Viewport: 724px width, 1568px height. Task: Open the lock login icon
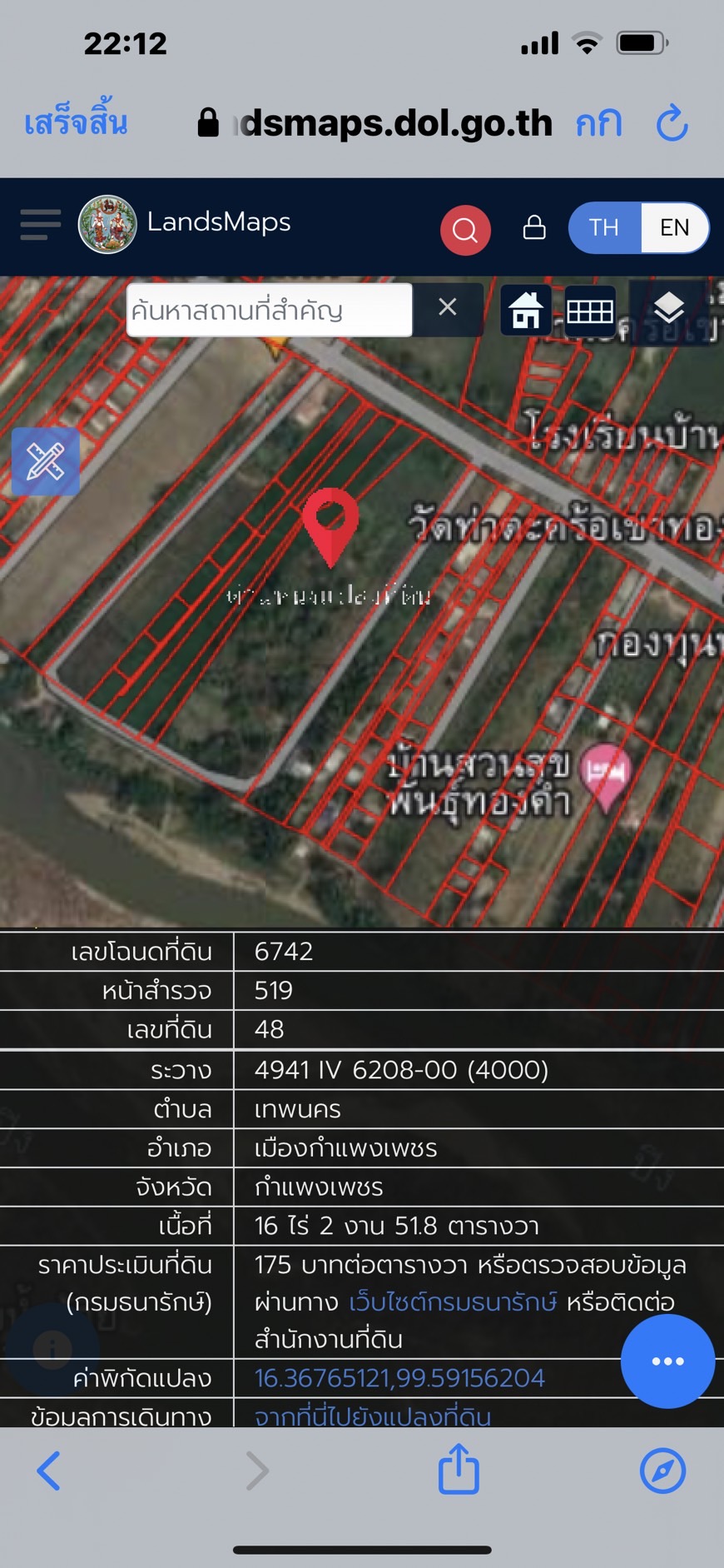pyautogui.click(x=534, y=227)
